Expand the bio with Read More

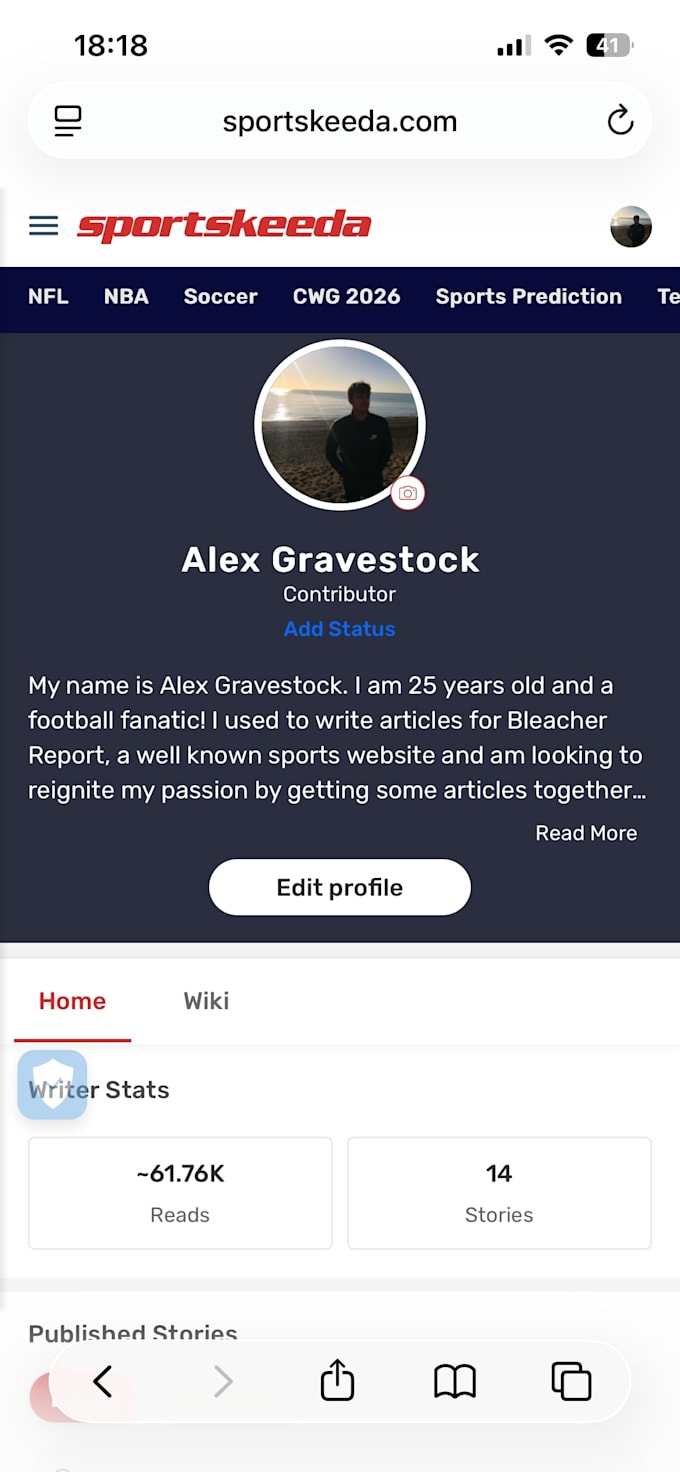pyautogui.click(x=586, y=833)
